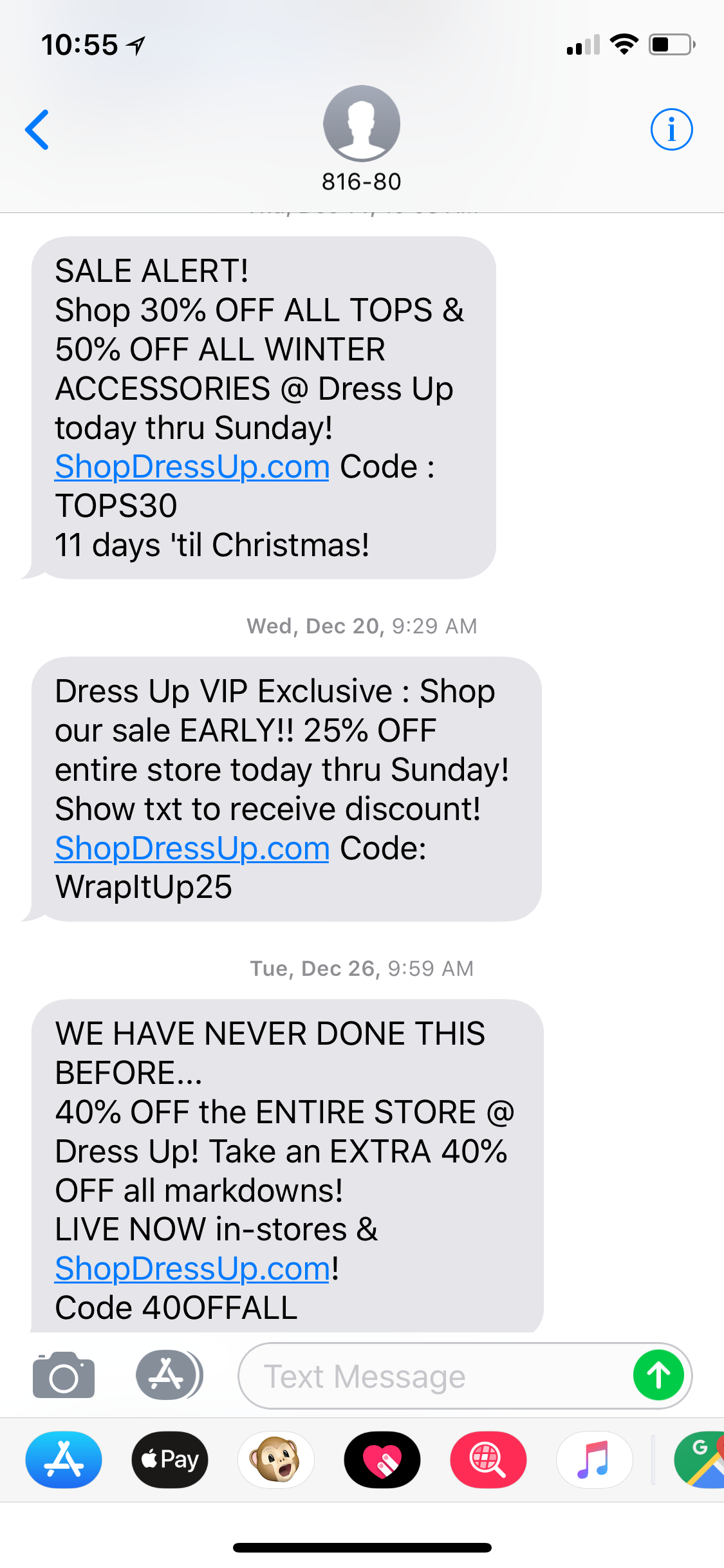Screen dimensions: 724x1568
Task: Focus the Text Message input field
Action: (x=431, y=1376)
